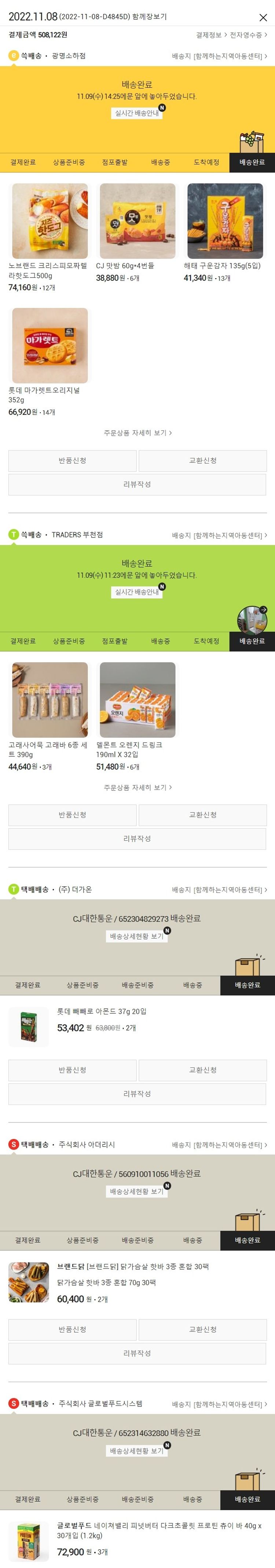The image size is (275, 1568).
Task: Open the 고래사어묵 고래바 product
Action: click(x=49, y=700)
